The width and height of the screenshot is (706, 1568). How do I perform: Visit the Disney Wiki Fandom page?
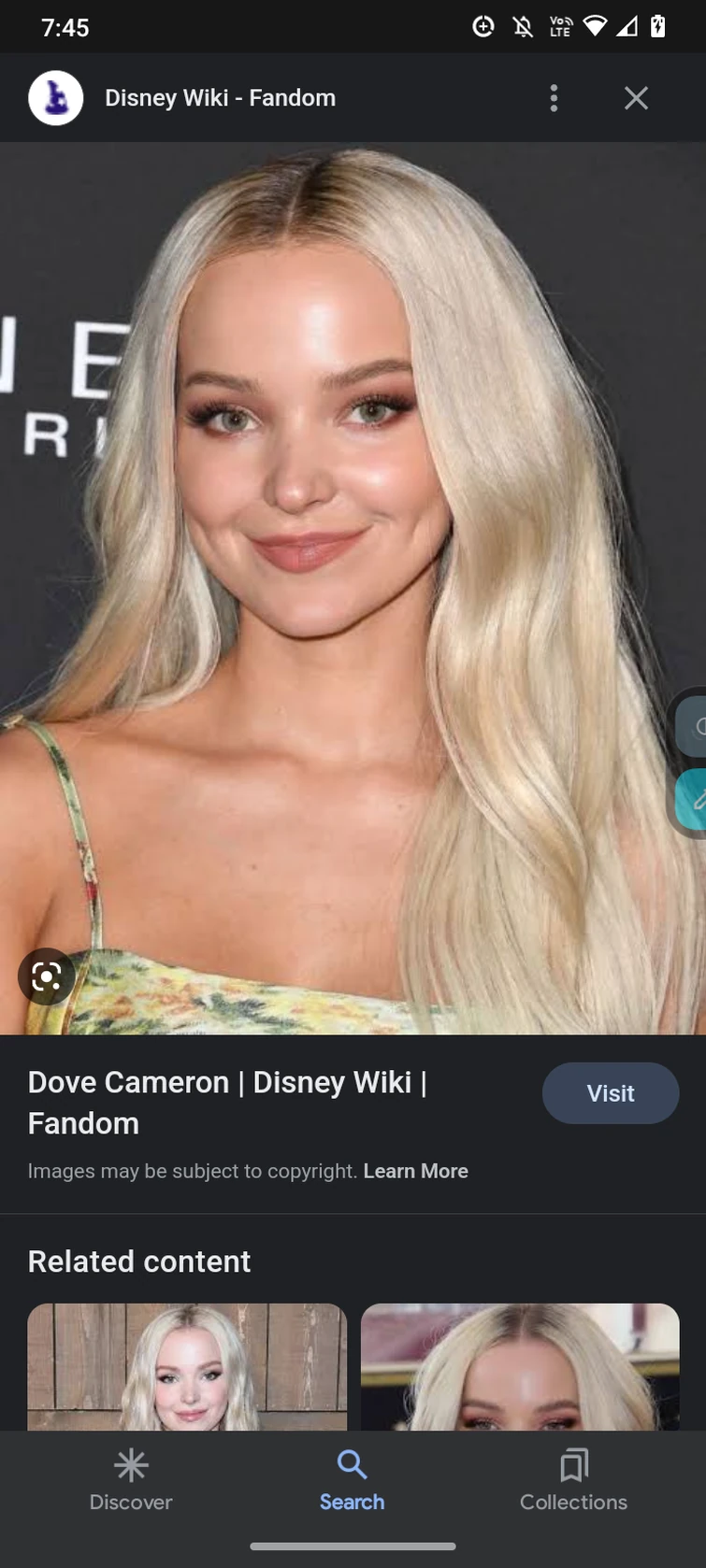click(x=610, y=1093)
